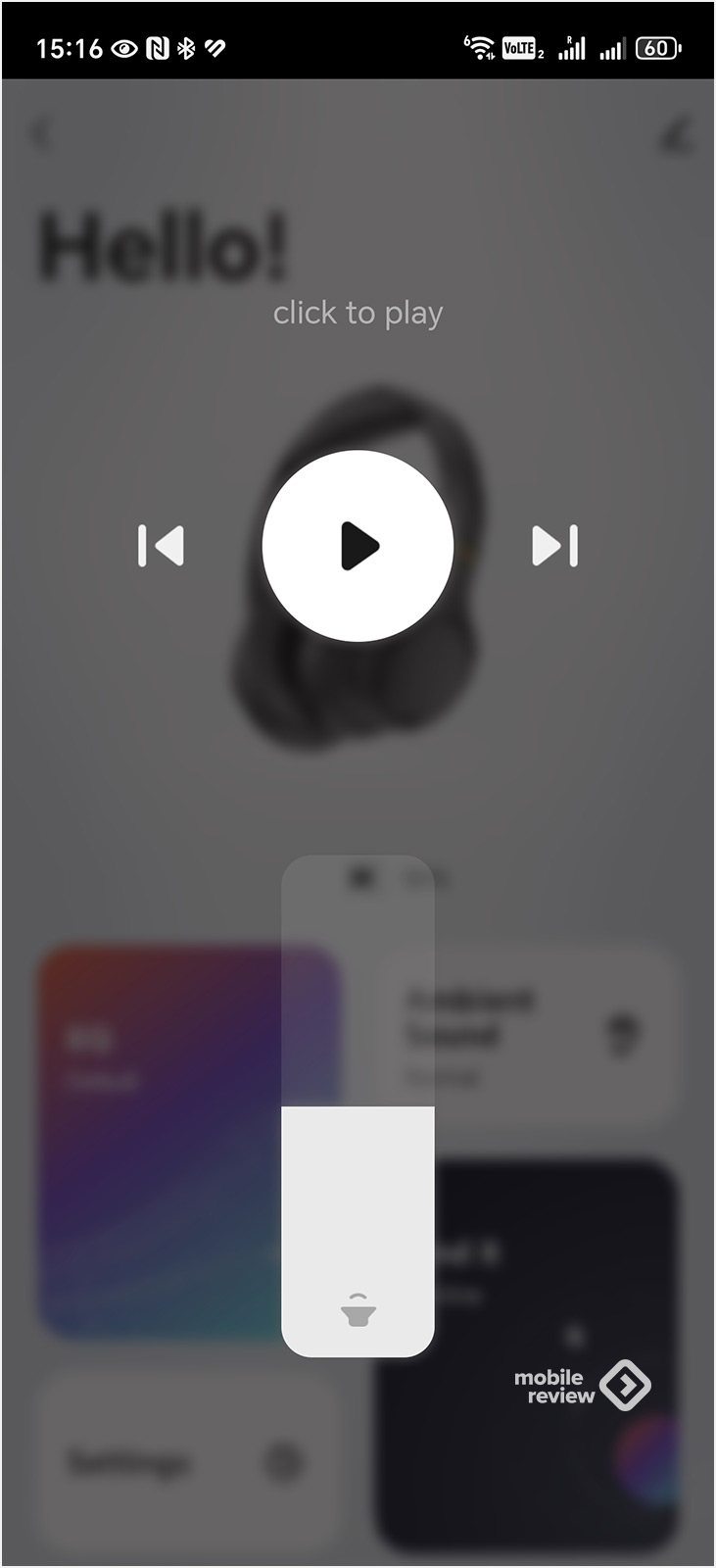
Task: Skip to the next track
Action: 554,546
